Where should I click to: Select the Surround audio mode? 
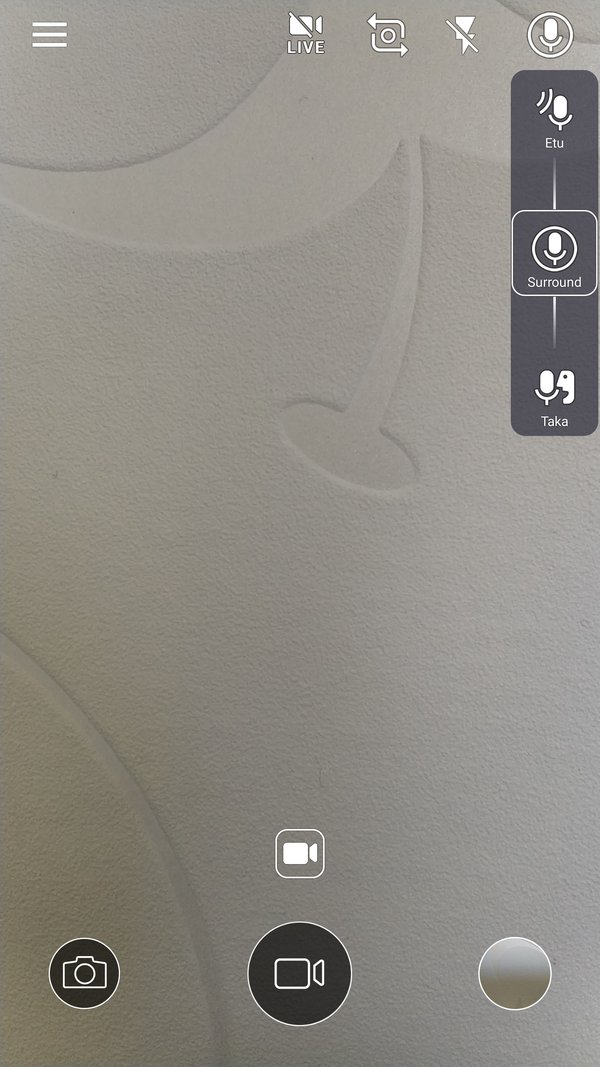coord(554,254)
